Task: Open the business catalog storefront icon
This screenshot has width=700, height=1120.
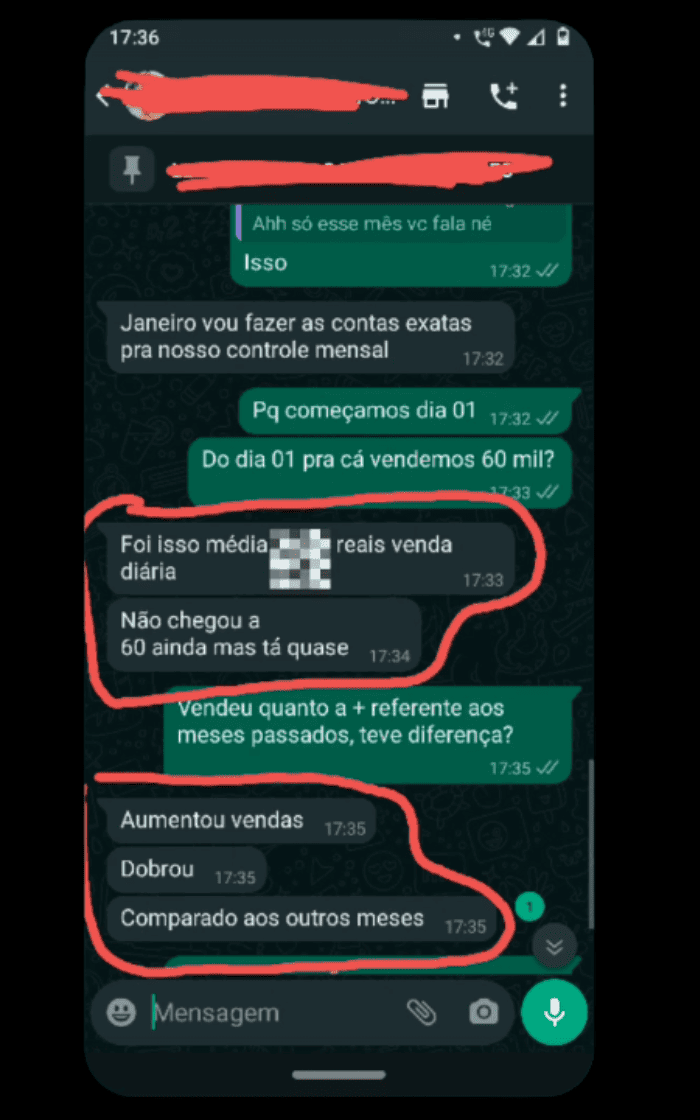Action: point(435,96)
